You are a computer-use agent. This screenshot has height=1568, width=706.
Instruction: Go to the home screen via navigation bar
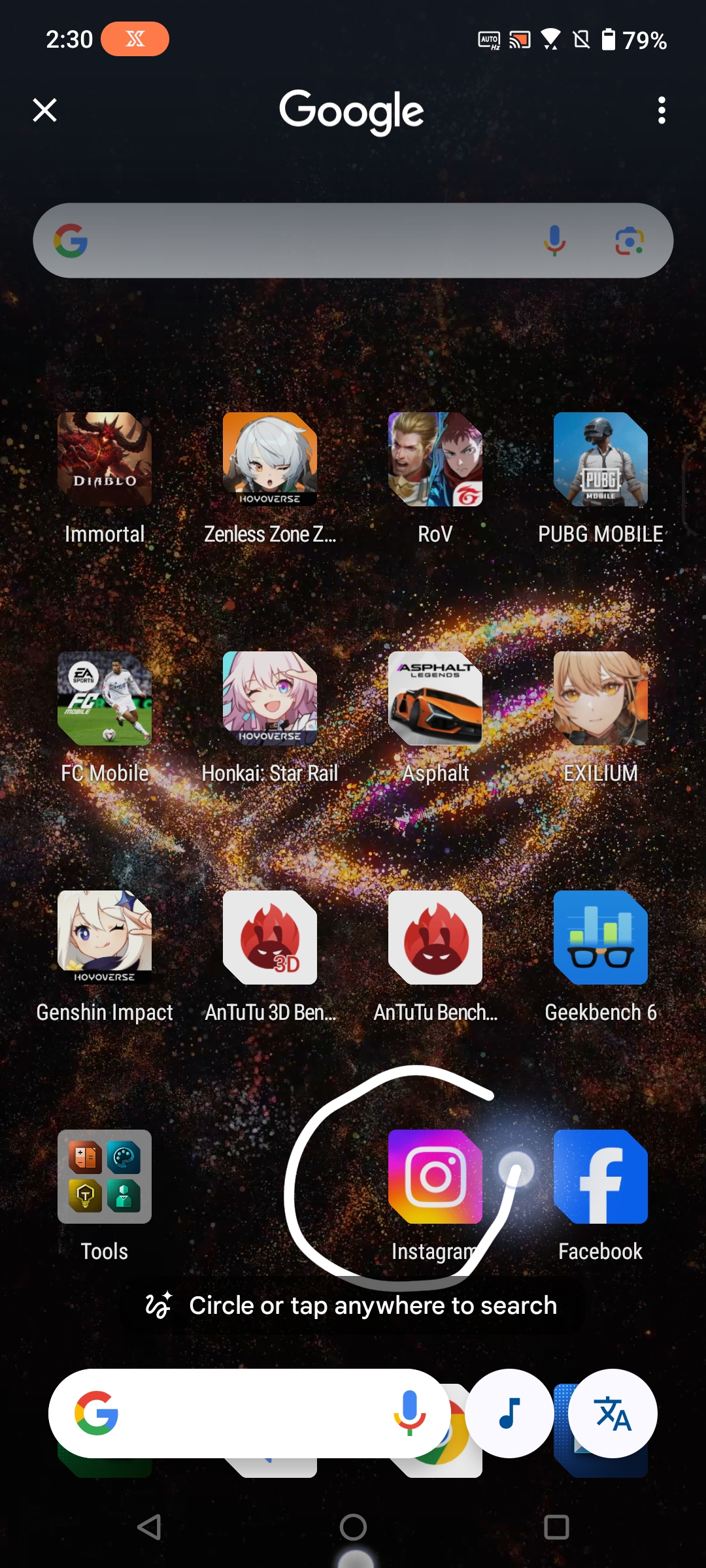(x=353, y=1527)
